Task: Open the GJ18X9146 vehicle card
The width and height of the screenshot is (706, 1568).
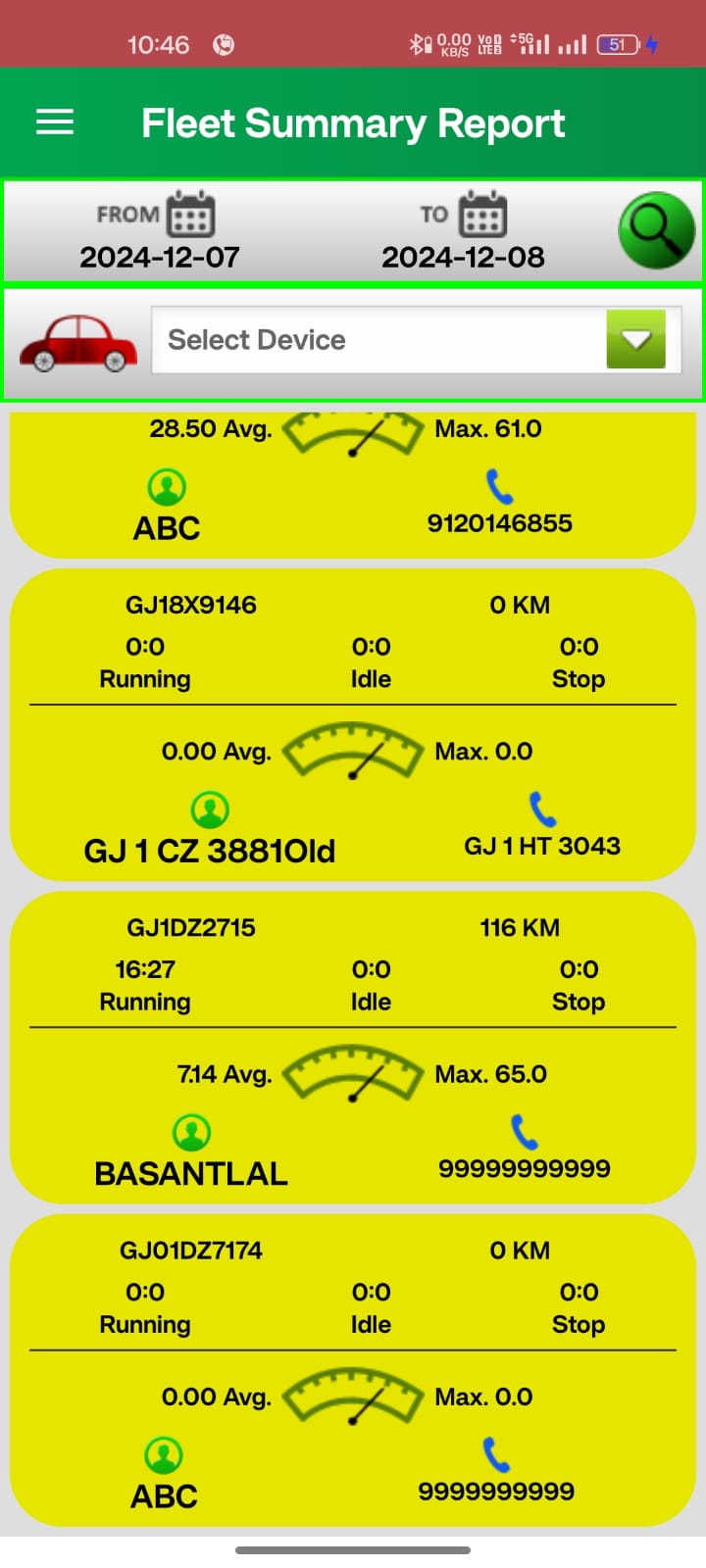Action: click(191, 605)
